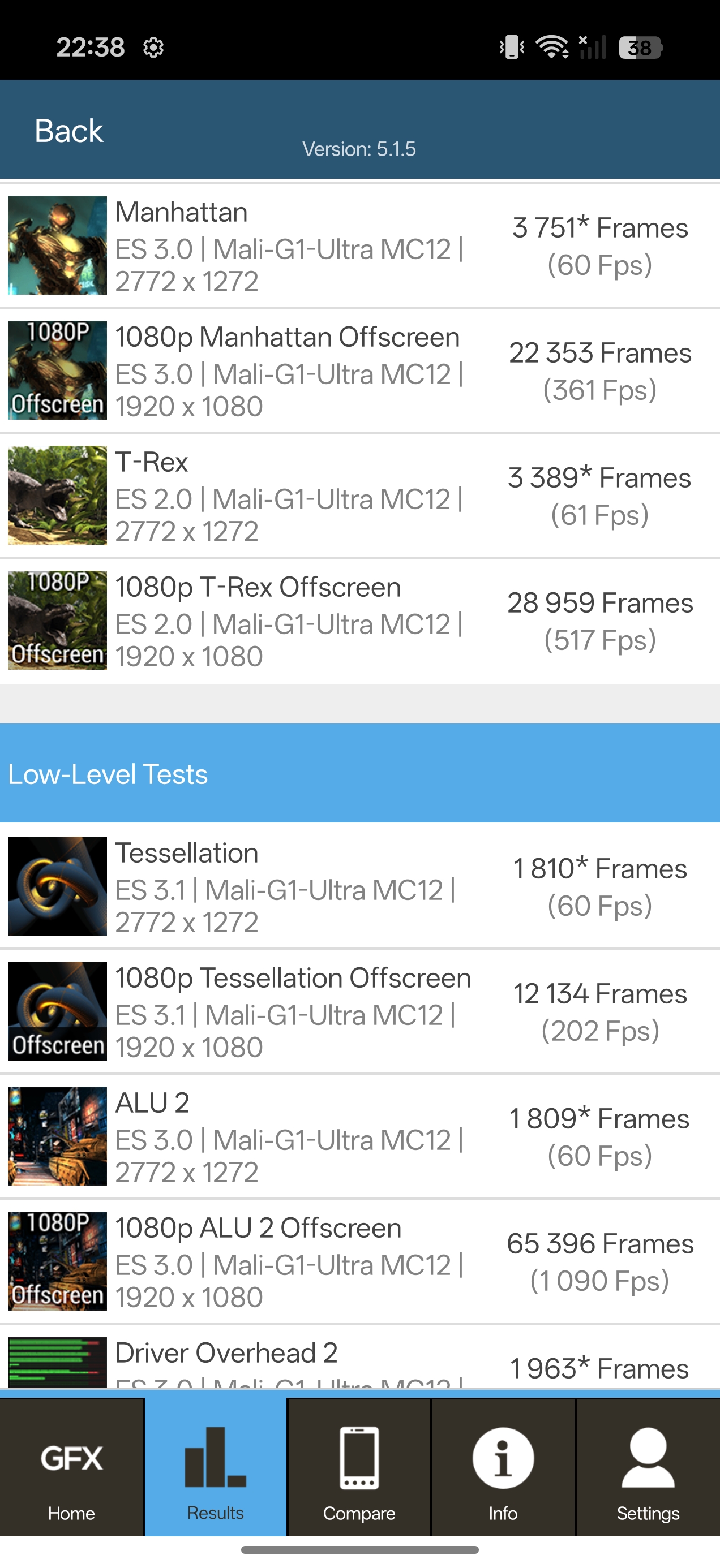Go to the GFX Home tab

tap(72, 1467)
